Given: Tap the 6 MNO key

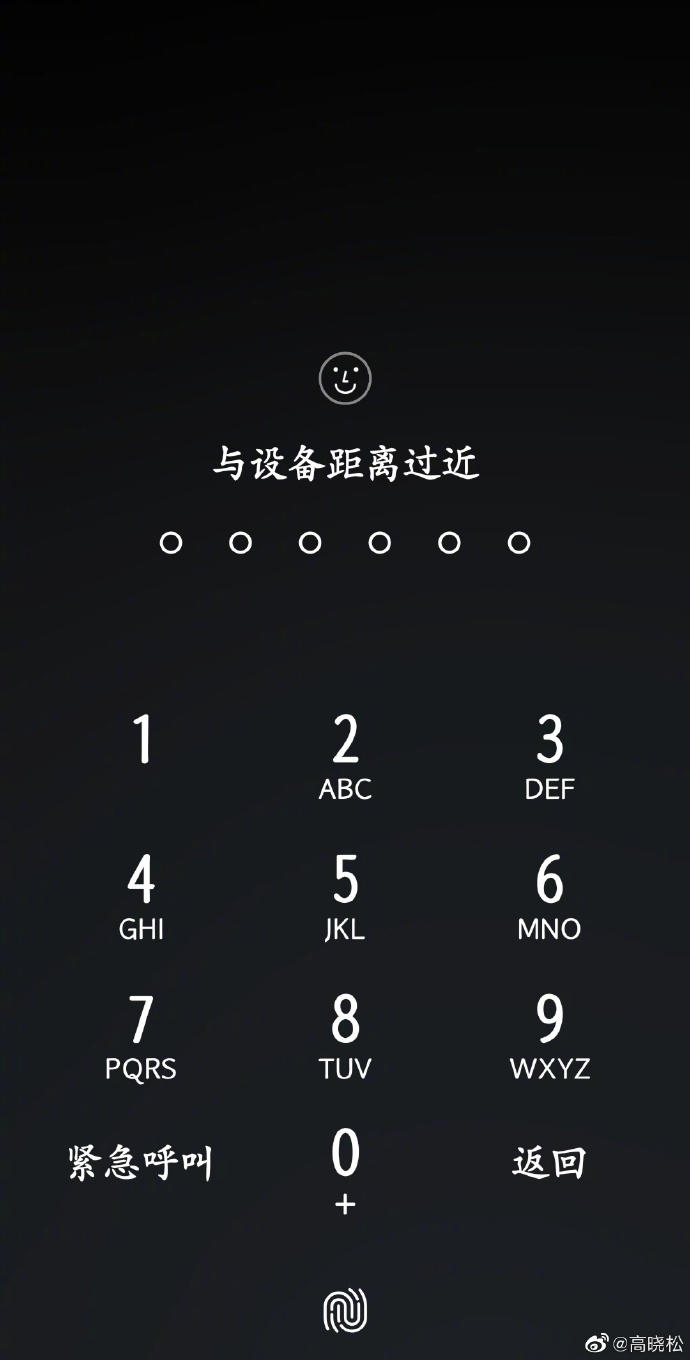Looking at the screenshot, I should pyautogui.click(x=549, y=896).
